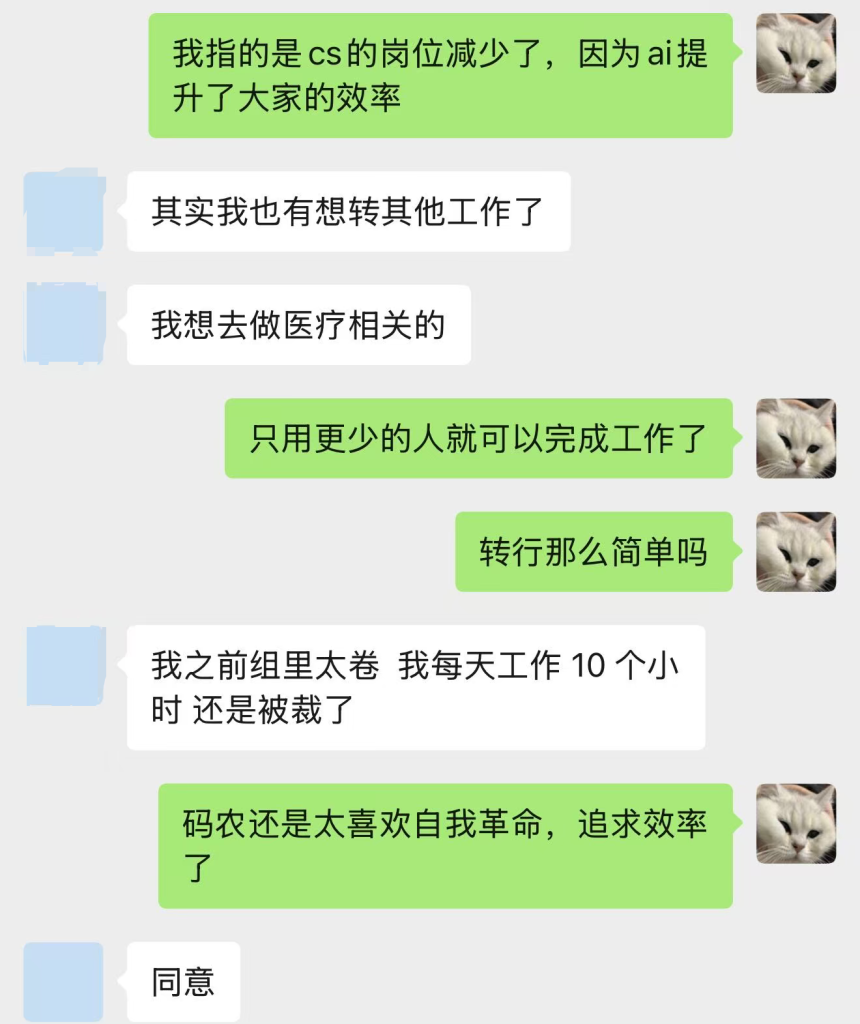This screenshot has width=860, height=1024.
Task: Tap the cat avatar beside 只用更少的人就可以完成工作了
Action: pyautogui.click(x=796, y=438)
